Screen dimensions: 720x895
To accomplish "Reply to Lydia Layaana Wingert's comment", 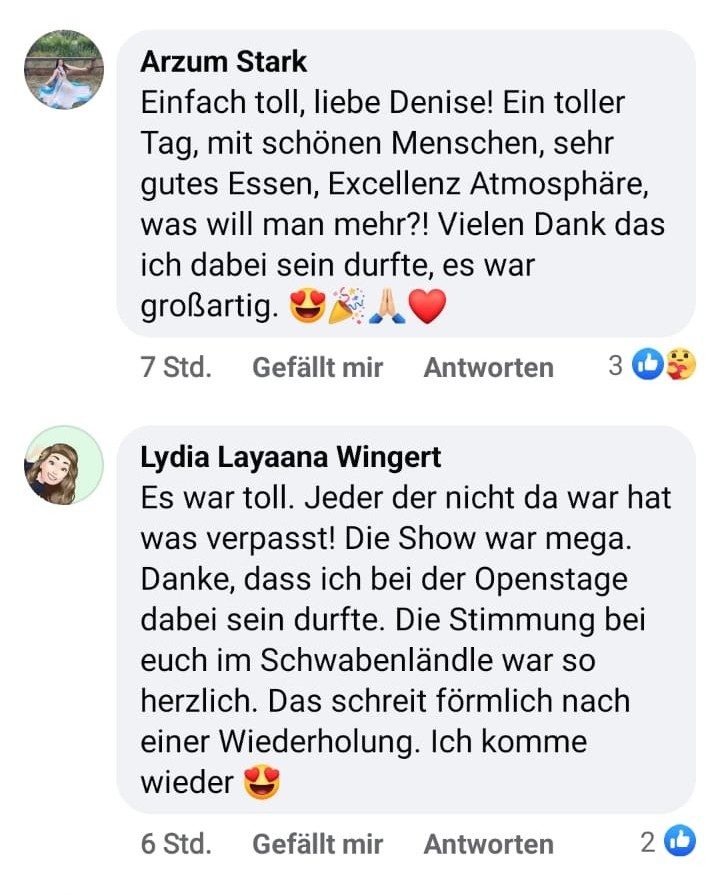I will (x=488, y=844).
